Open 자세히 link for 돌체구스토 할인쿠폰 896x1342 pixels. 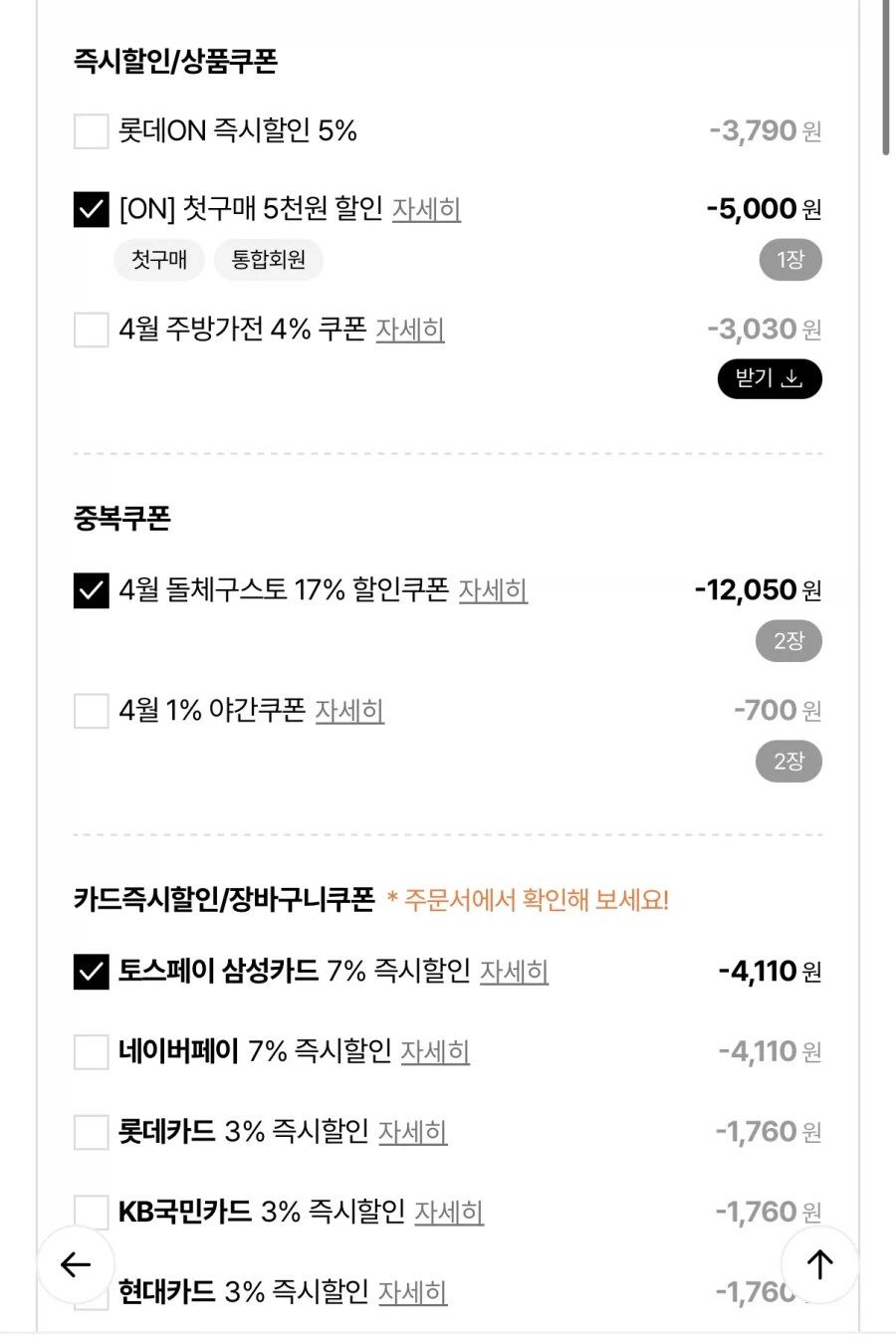[x=494, y=591]
